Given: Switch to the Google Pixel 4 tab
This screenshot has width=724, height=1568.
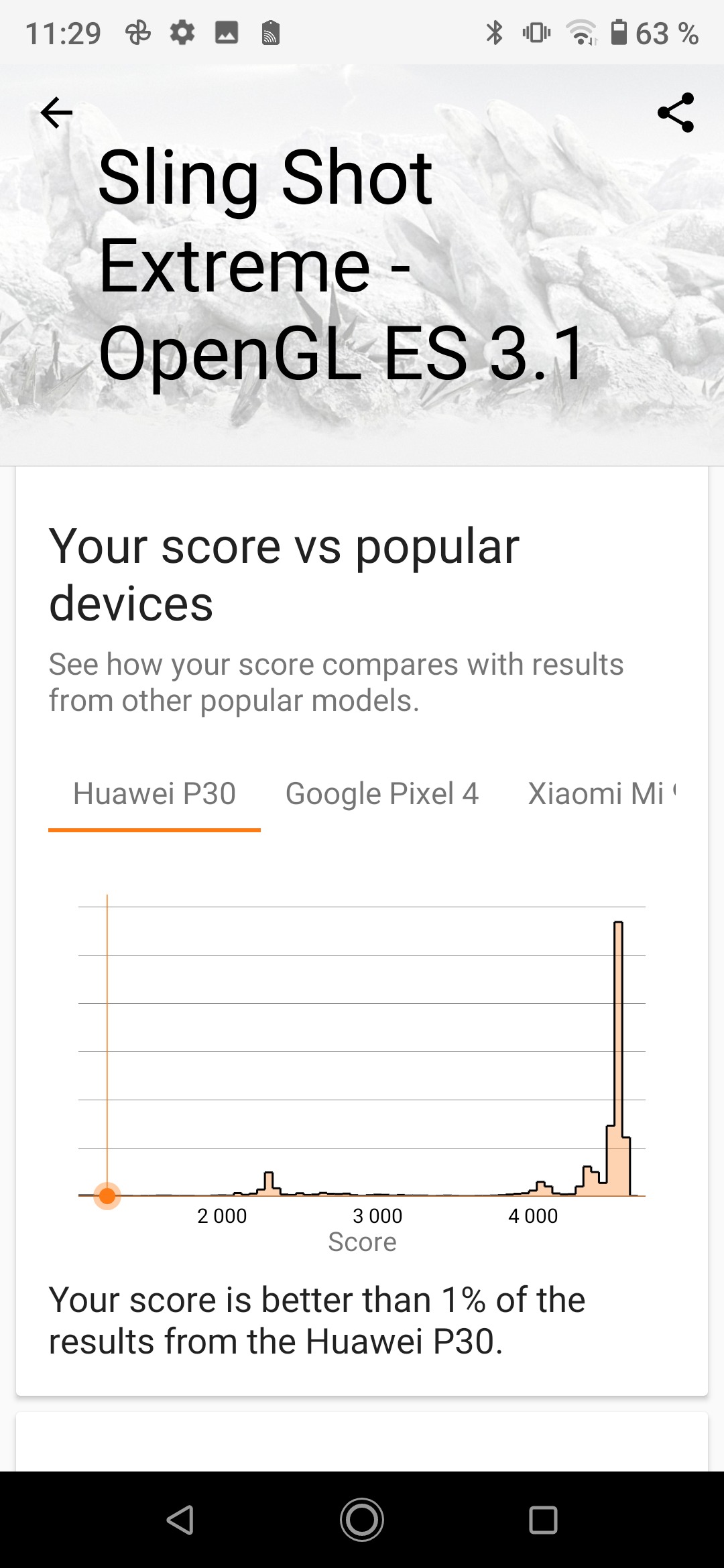Looking at the screenshot, I should pyautogui.click(x=382, y=794).
